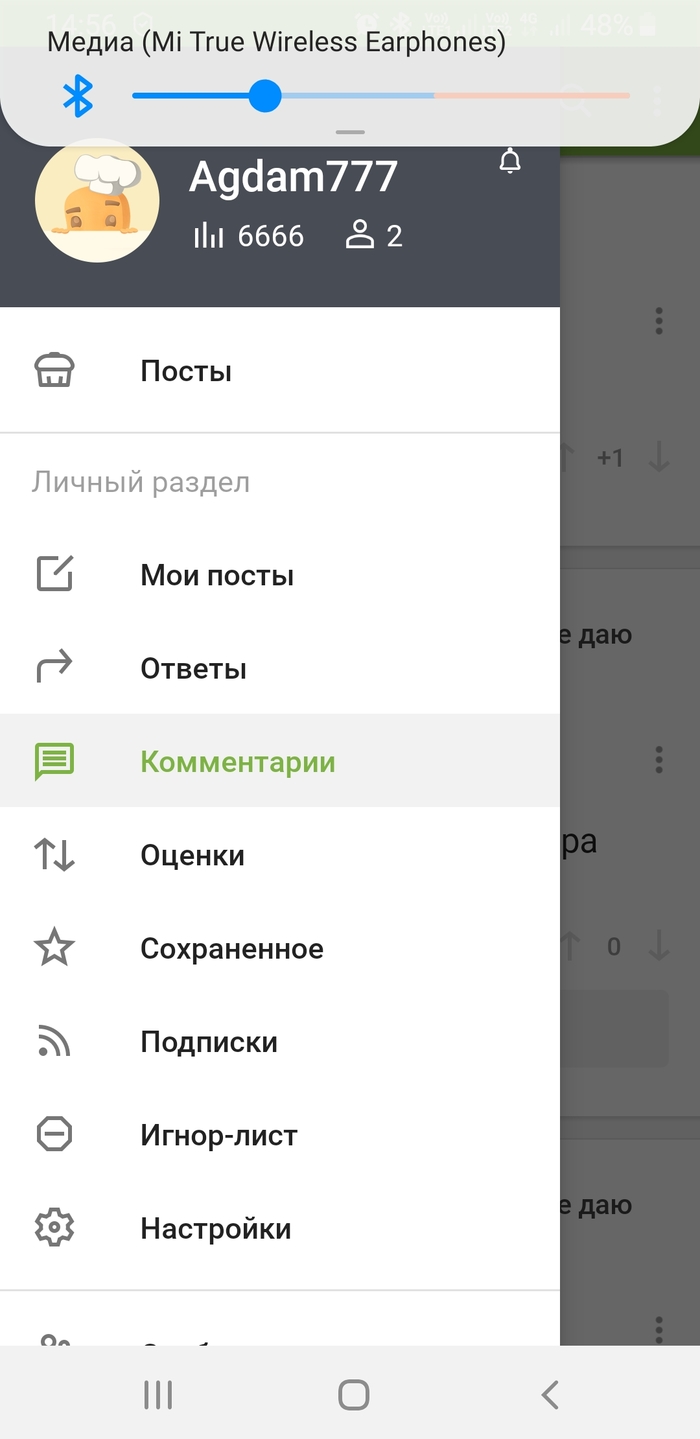Open the notifications bell
The width and height of the screenshot is (700, 1439).
point(510,160)
